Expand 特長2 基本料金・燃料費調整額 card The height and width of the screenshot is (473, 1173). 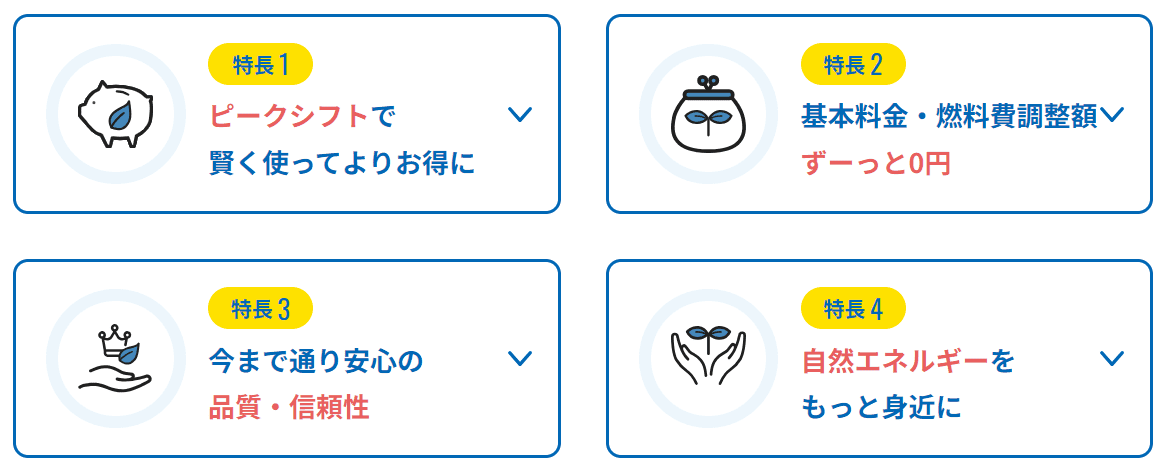pos(1112,115)
